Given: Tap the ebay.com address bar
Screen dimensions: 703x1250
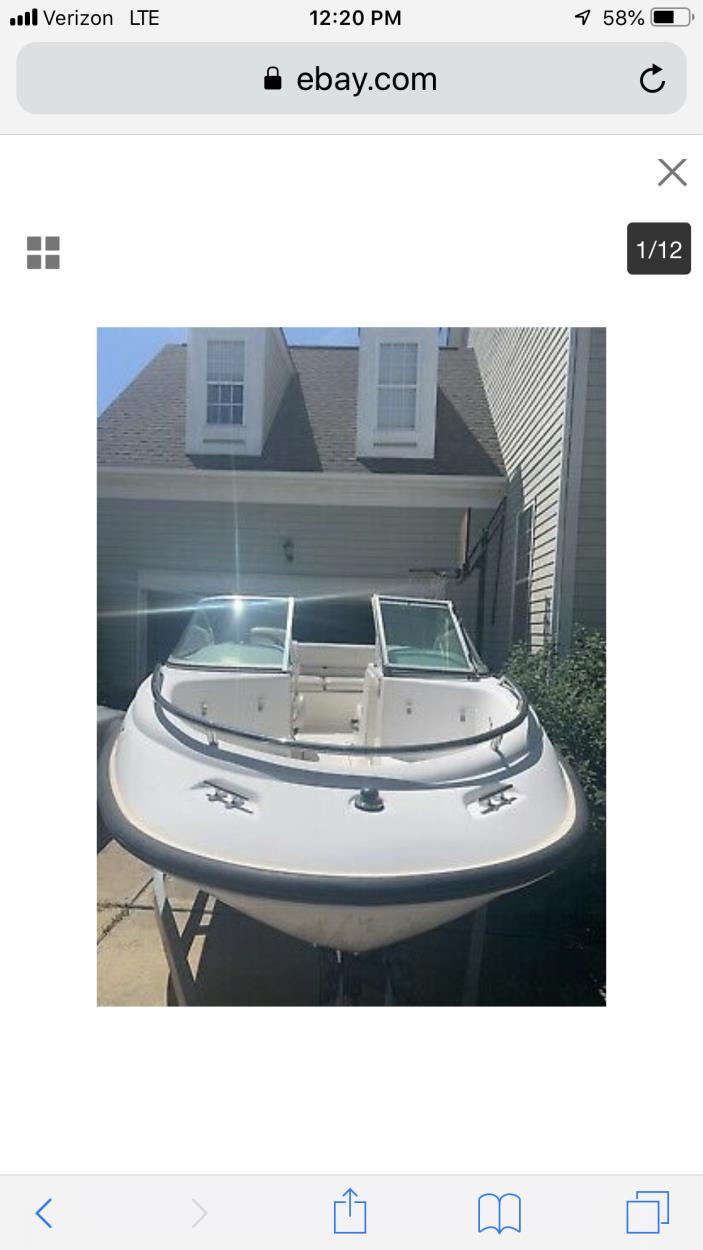Looking at the screenshot, I should click(x=350, y=79).
